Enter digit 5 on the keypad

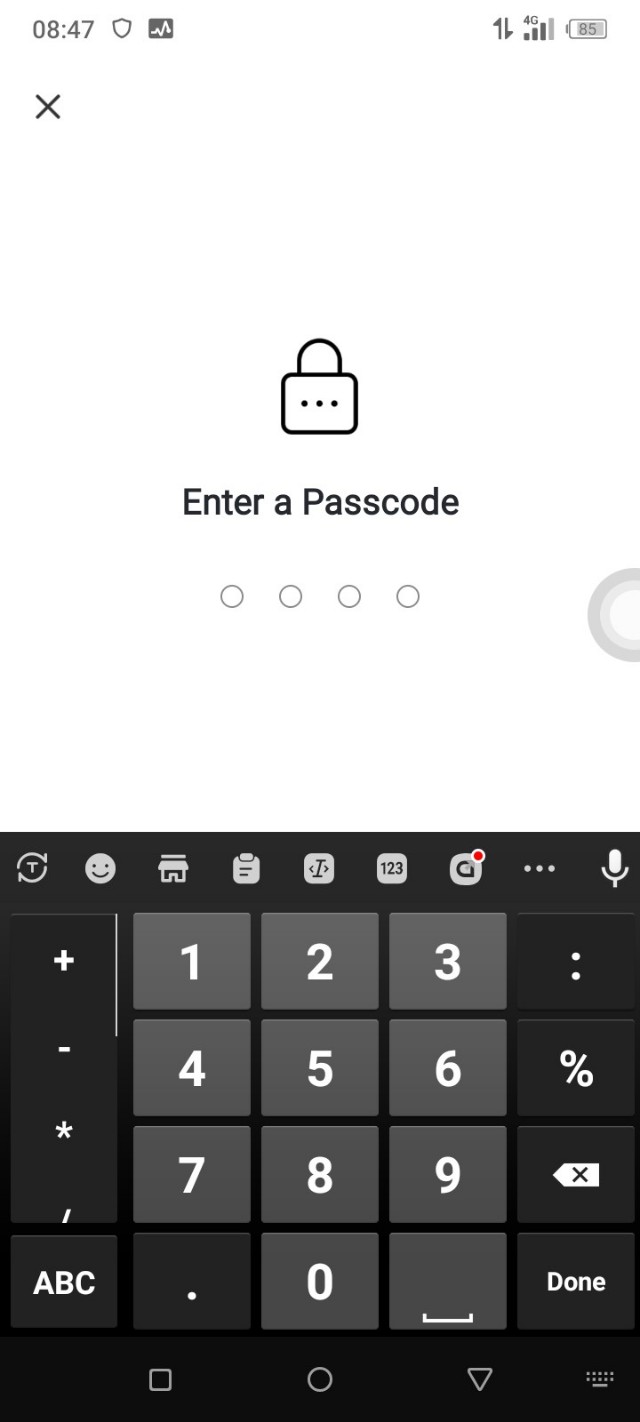(319, 1068)
